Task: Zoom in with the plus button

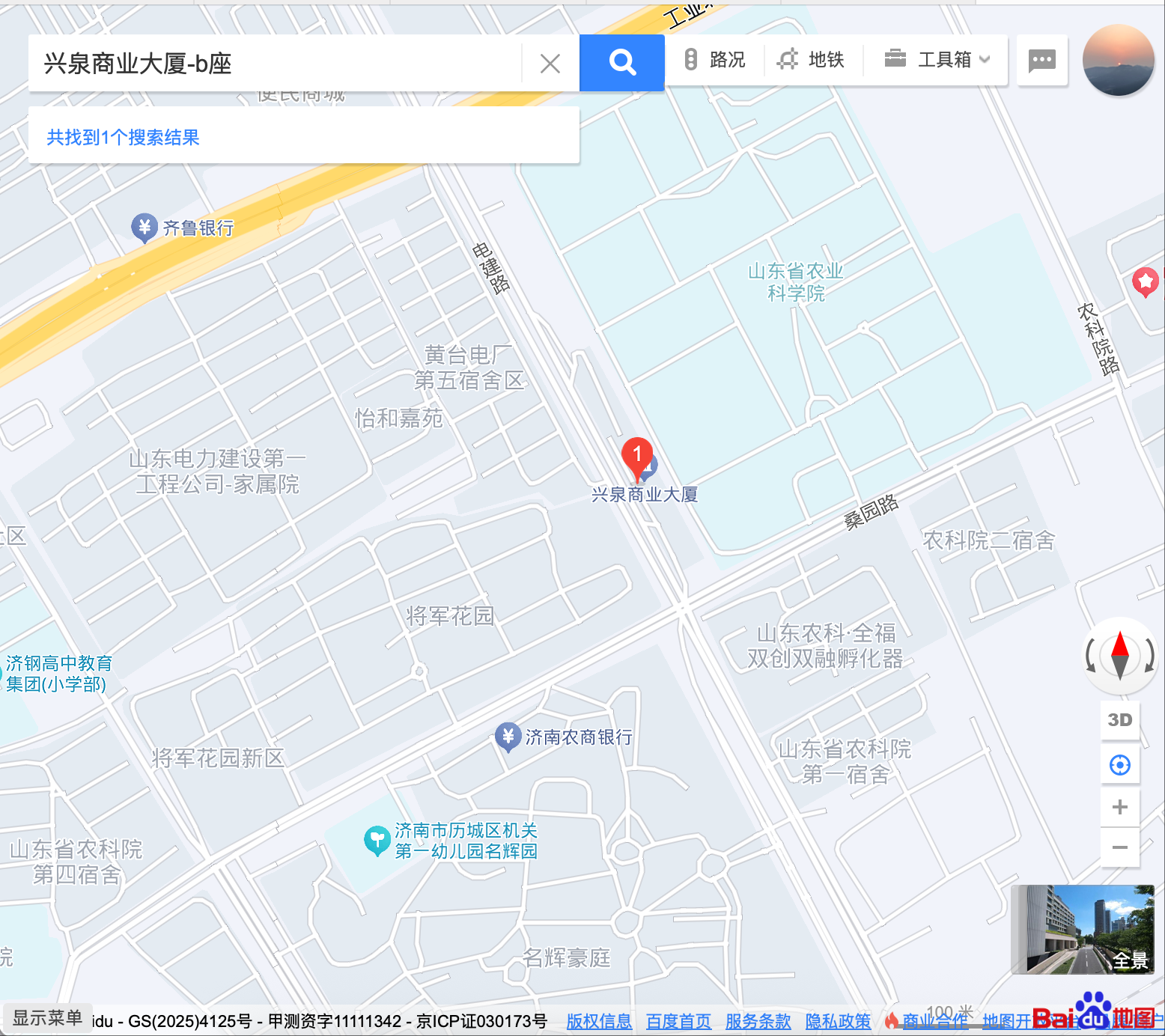Action: click(x=1119, y=807)
